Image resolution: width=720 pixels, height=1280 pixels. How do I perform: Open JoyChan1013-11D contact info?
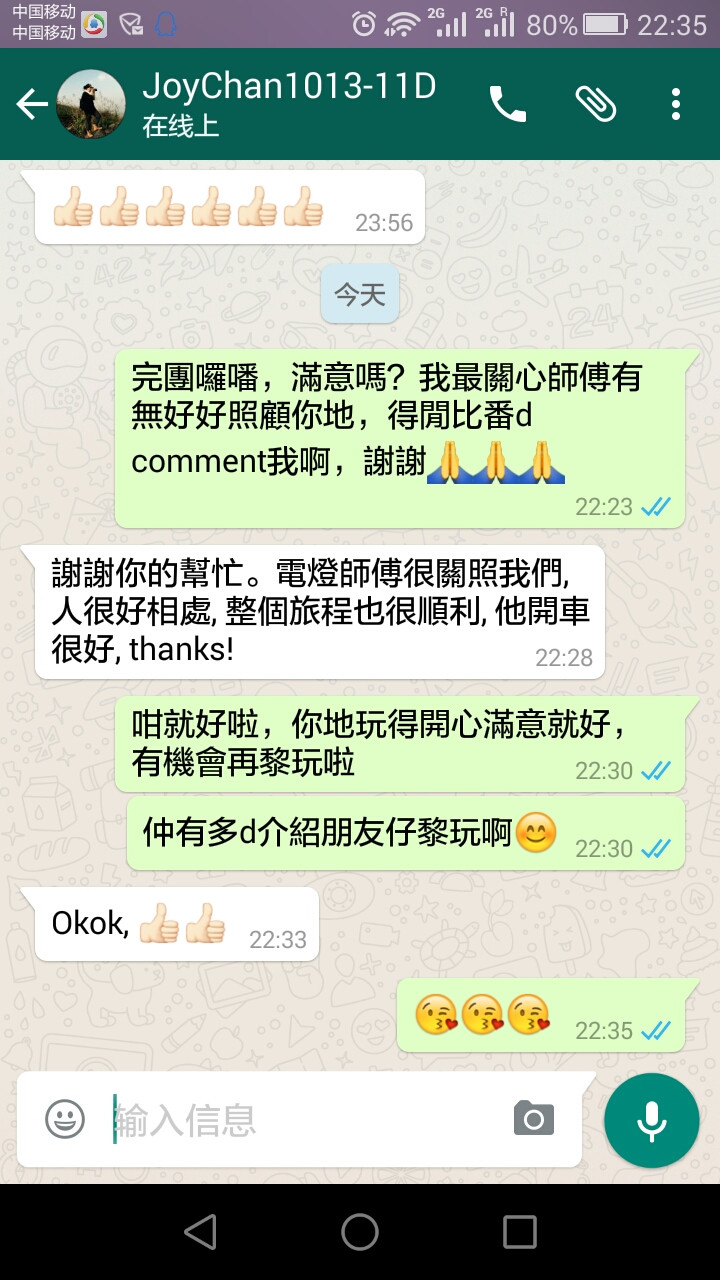pyautogui.click(x=288, y=104)
